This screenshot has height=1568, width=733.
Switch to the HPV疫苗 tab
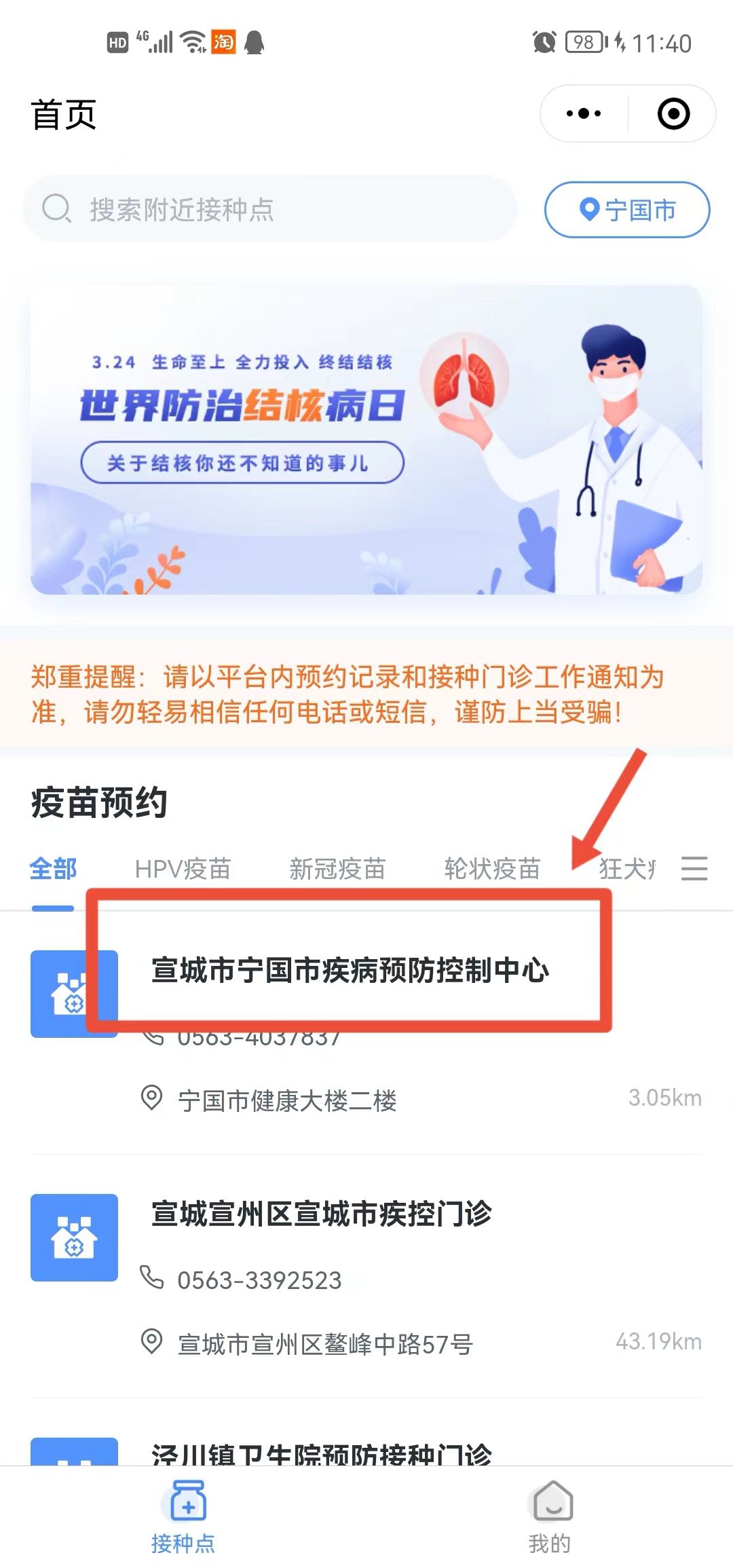[183, 869]
